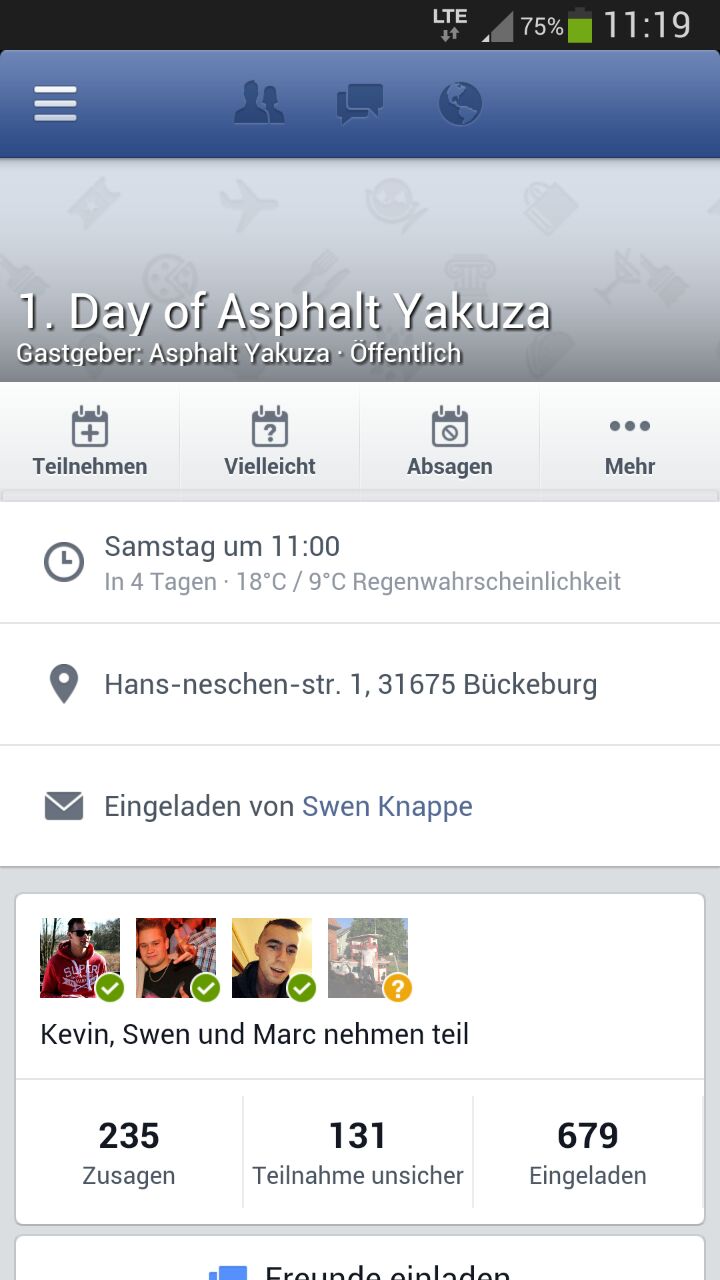Show the 131 Teilnahme unsicher guests
The width and height of the screenshot is (720, 1280).
click(x=358, y=1152)
